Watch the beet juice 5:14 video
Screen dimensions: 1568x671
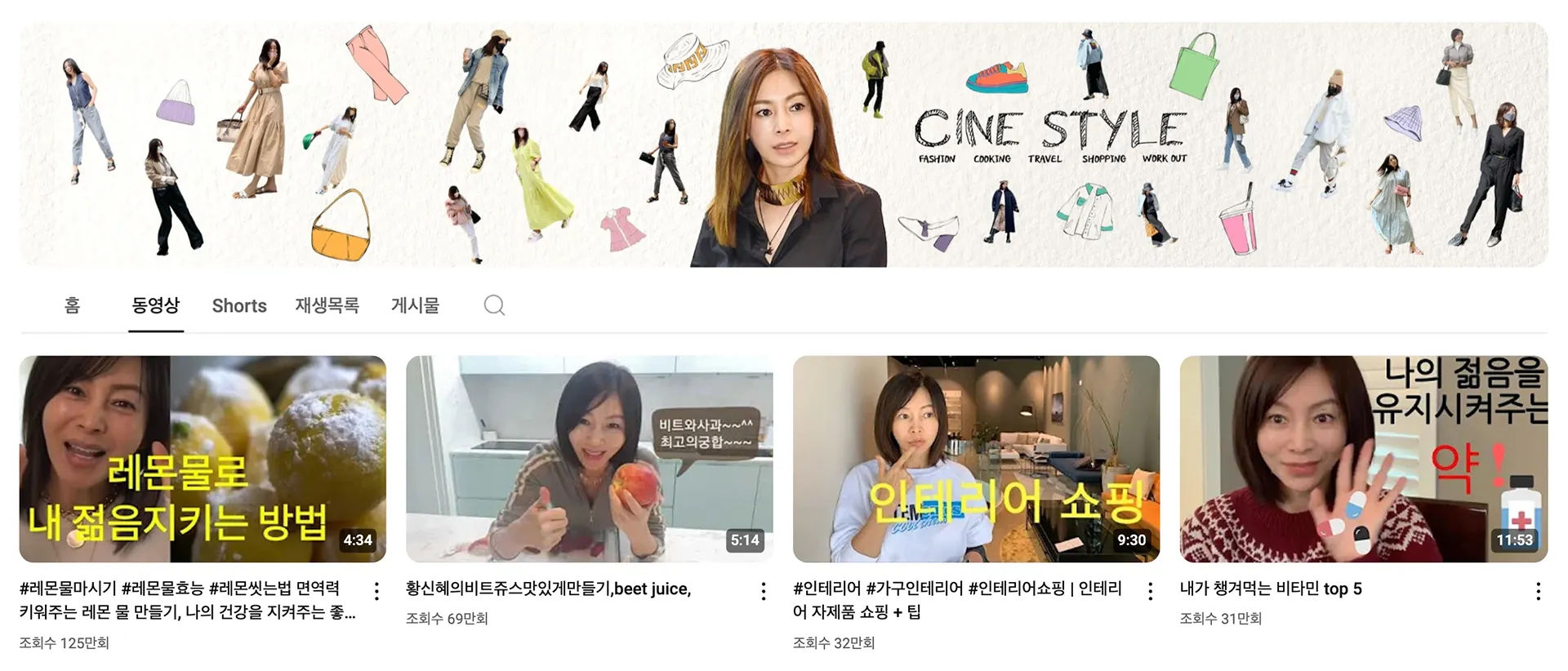[589, 459]
